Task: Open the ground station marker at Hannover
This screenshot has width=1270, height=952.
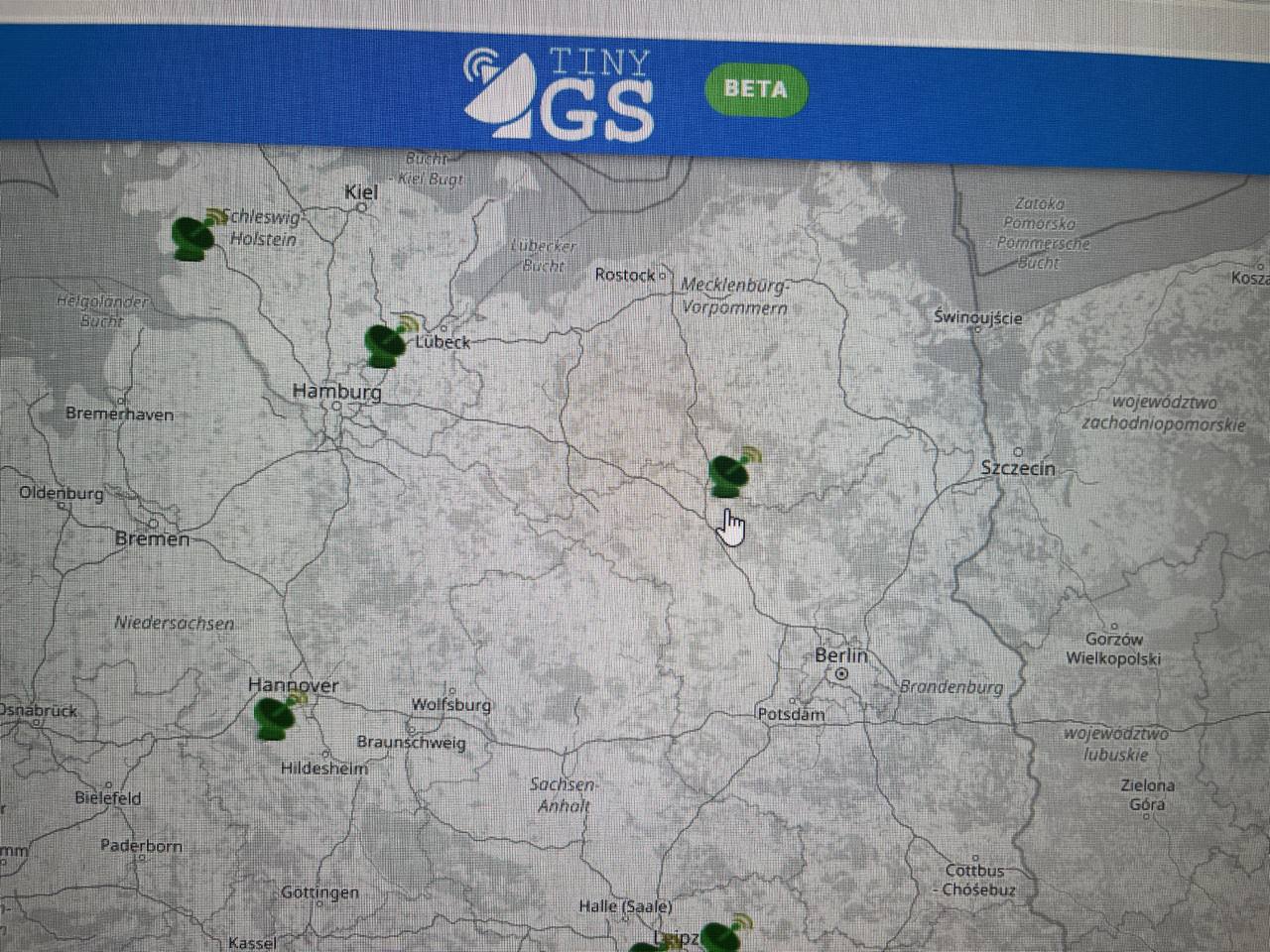Action: click(x=278, y=716)
